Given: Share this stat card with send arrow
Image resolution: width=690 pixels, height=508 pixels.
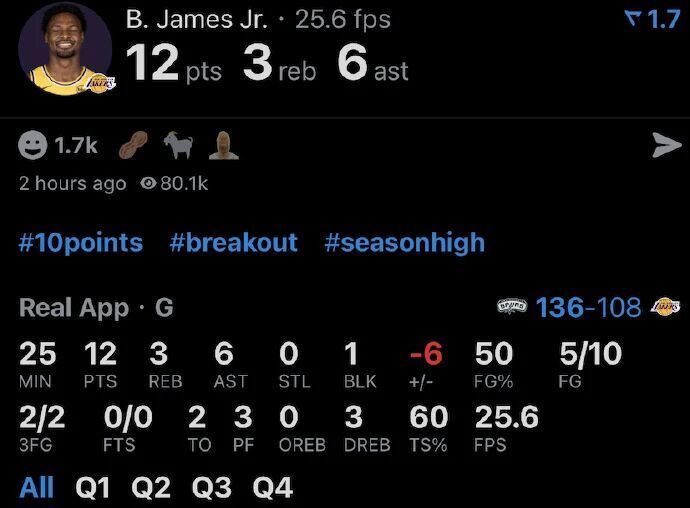Looking at the screenshot, I should [666, 146].
